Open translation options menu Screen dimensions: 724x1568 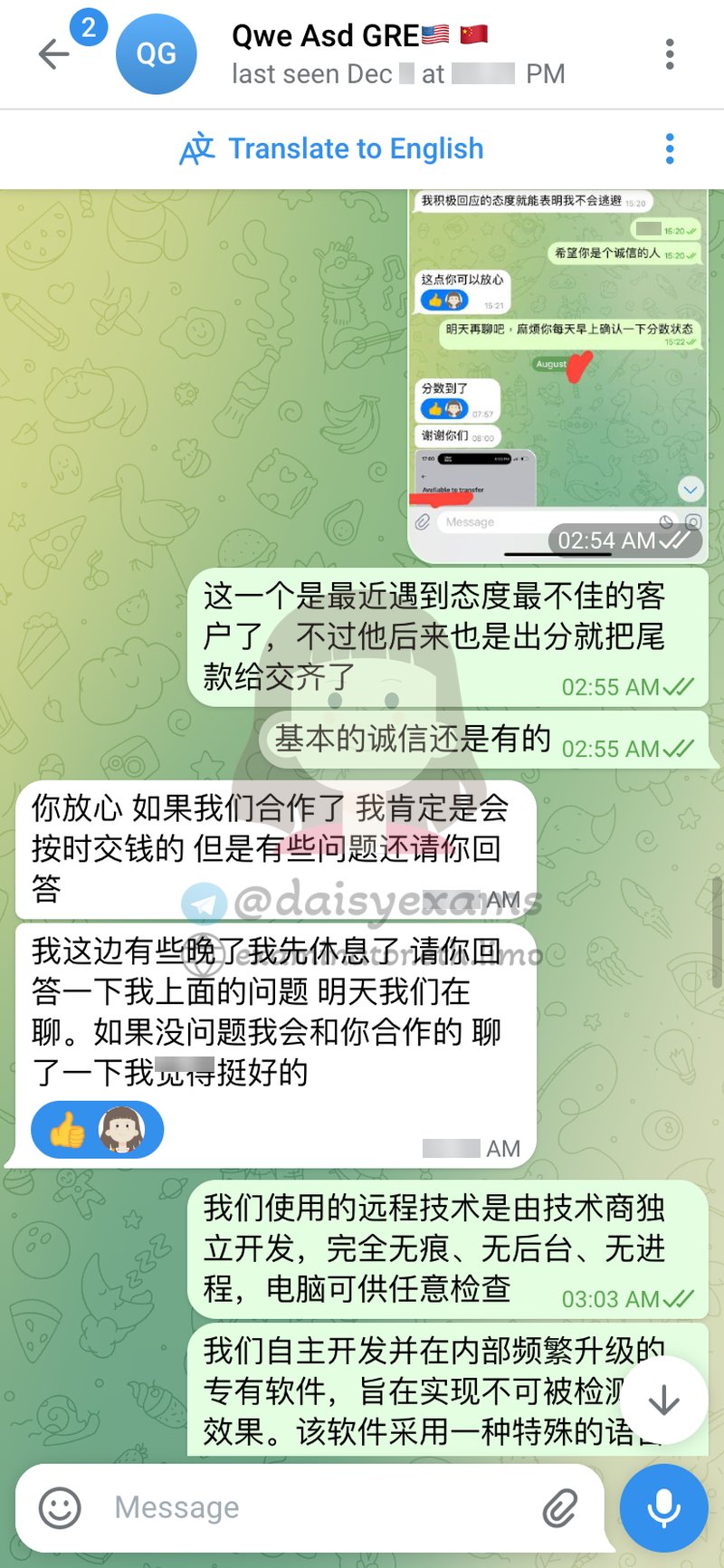670,148
